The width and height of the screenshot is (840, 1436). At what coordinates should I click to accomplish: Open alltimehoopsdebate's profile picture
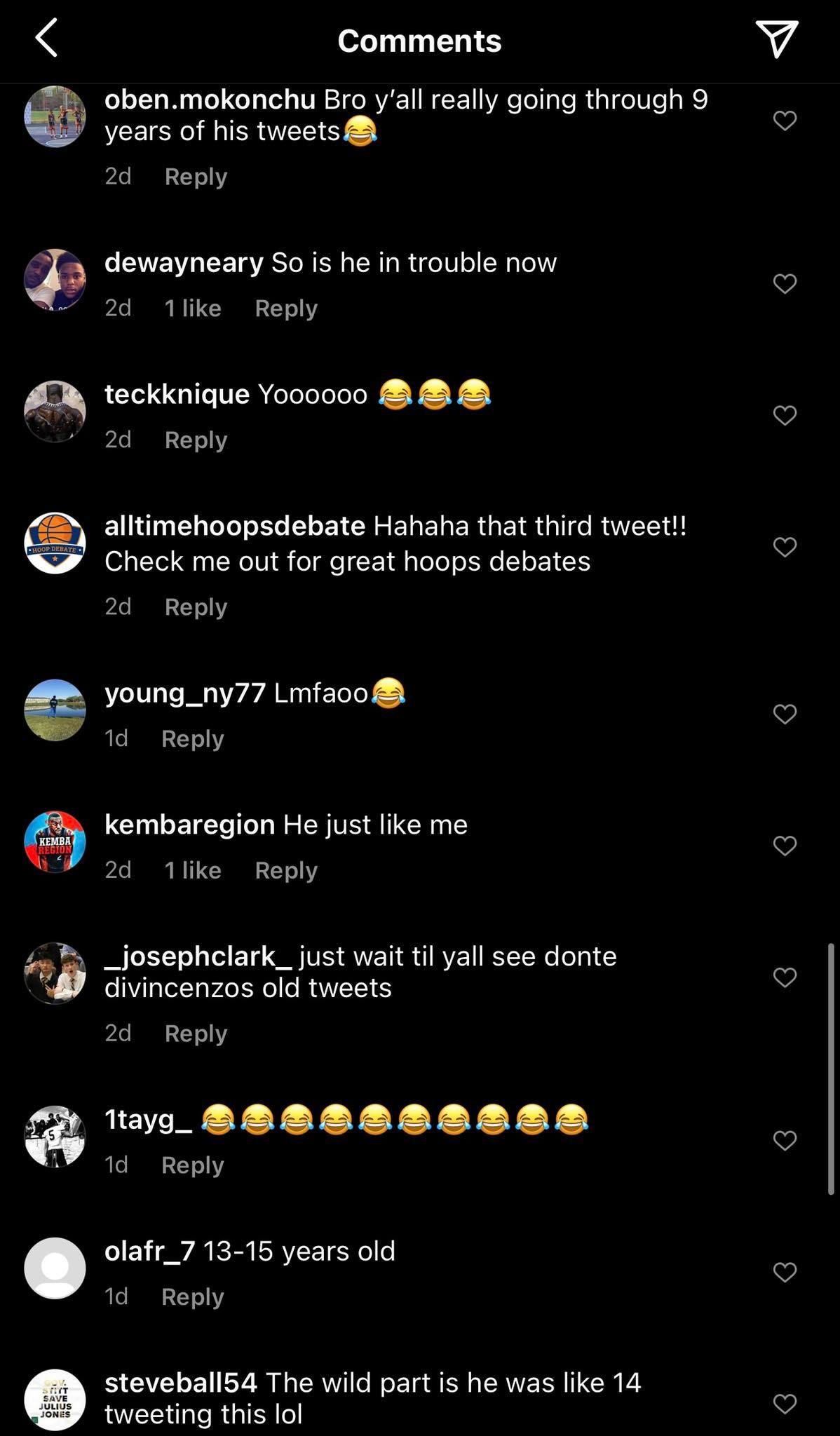pyautogui.click(x=55, y=543)
